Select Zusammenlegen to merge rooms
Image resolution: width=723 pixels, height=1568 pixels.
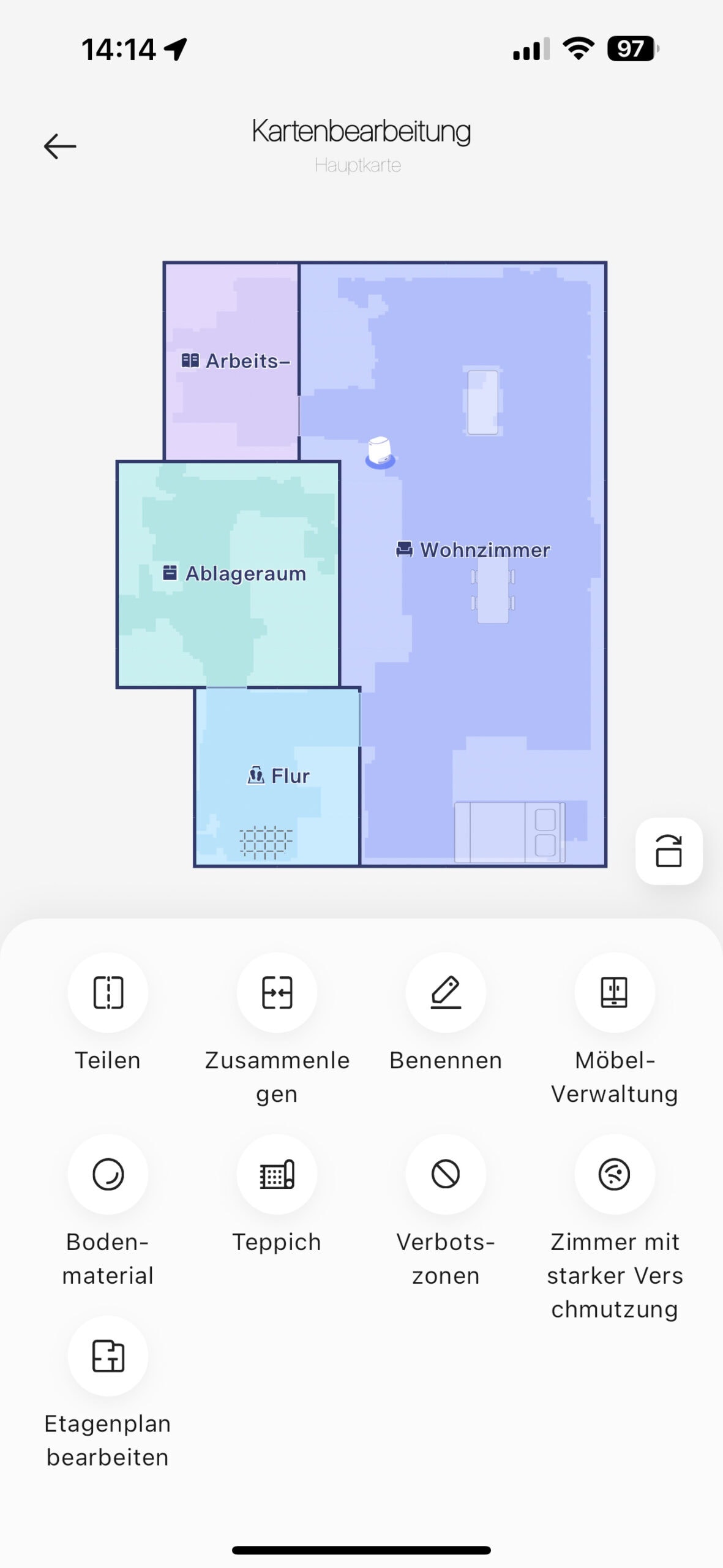pos(277,992)
